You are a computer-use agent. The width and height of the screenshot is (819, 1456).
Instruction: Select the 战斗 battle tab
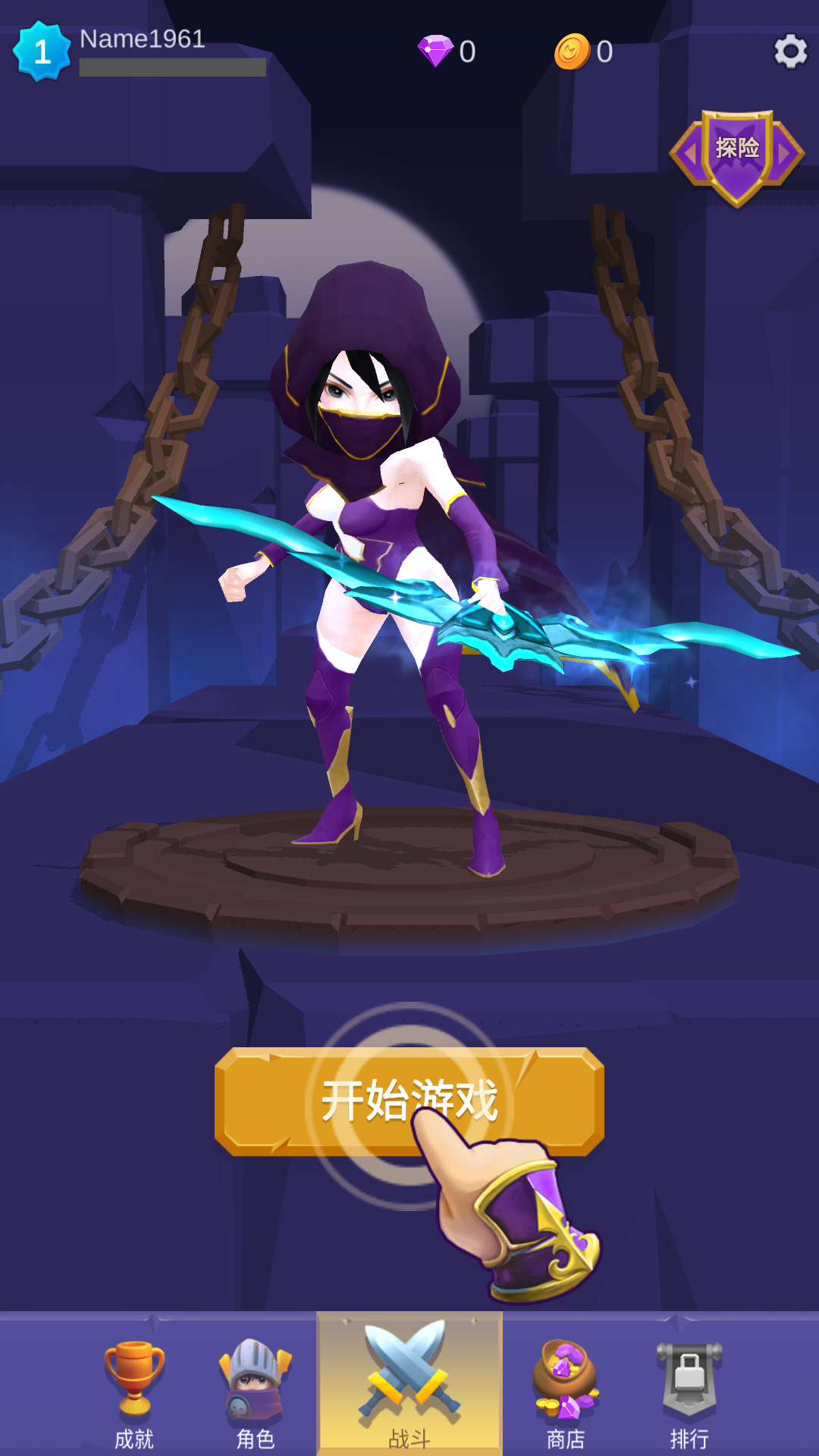[x=409, y=1385]
